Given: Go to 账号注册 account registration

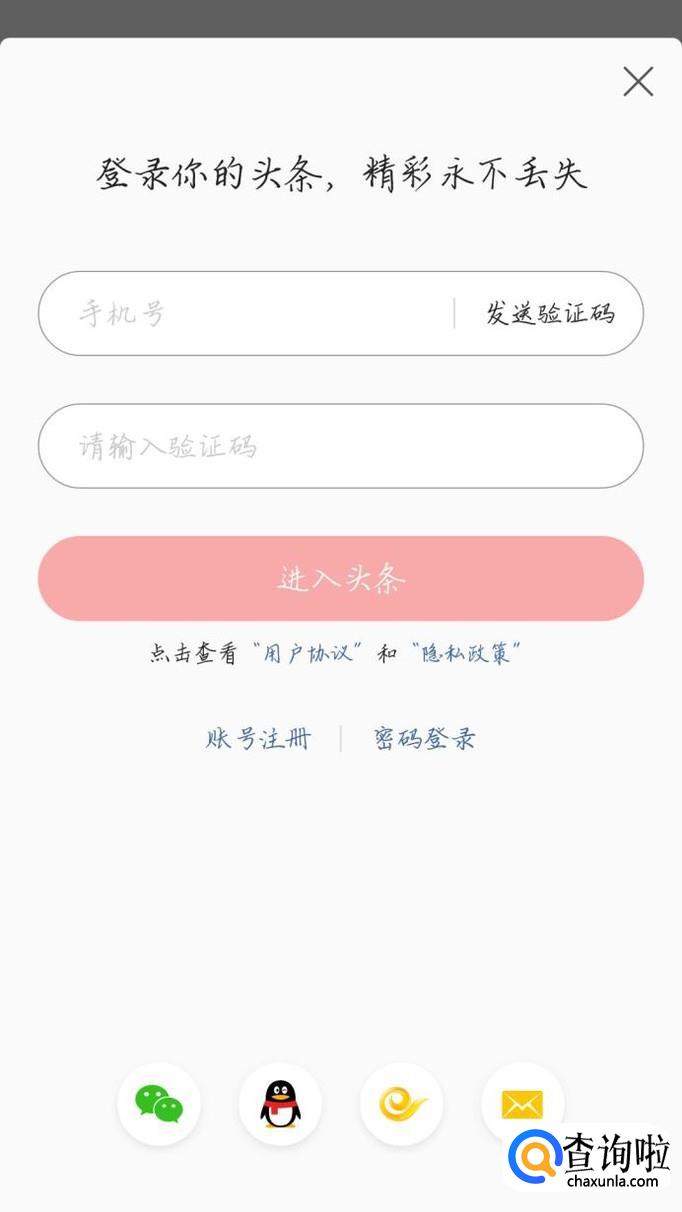Looking at the screenshot, I should pyautogui.click(x=259, y=739).
